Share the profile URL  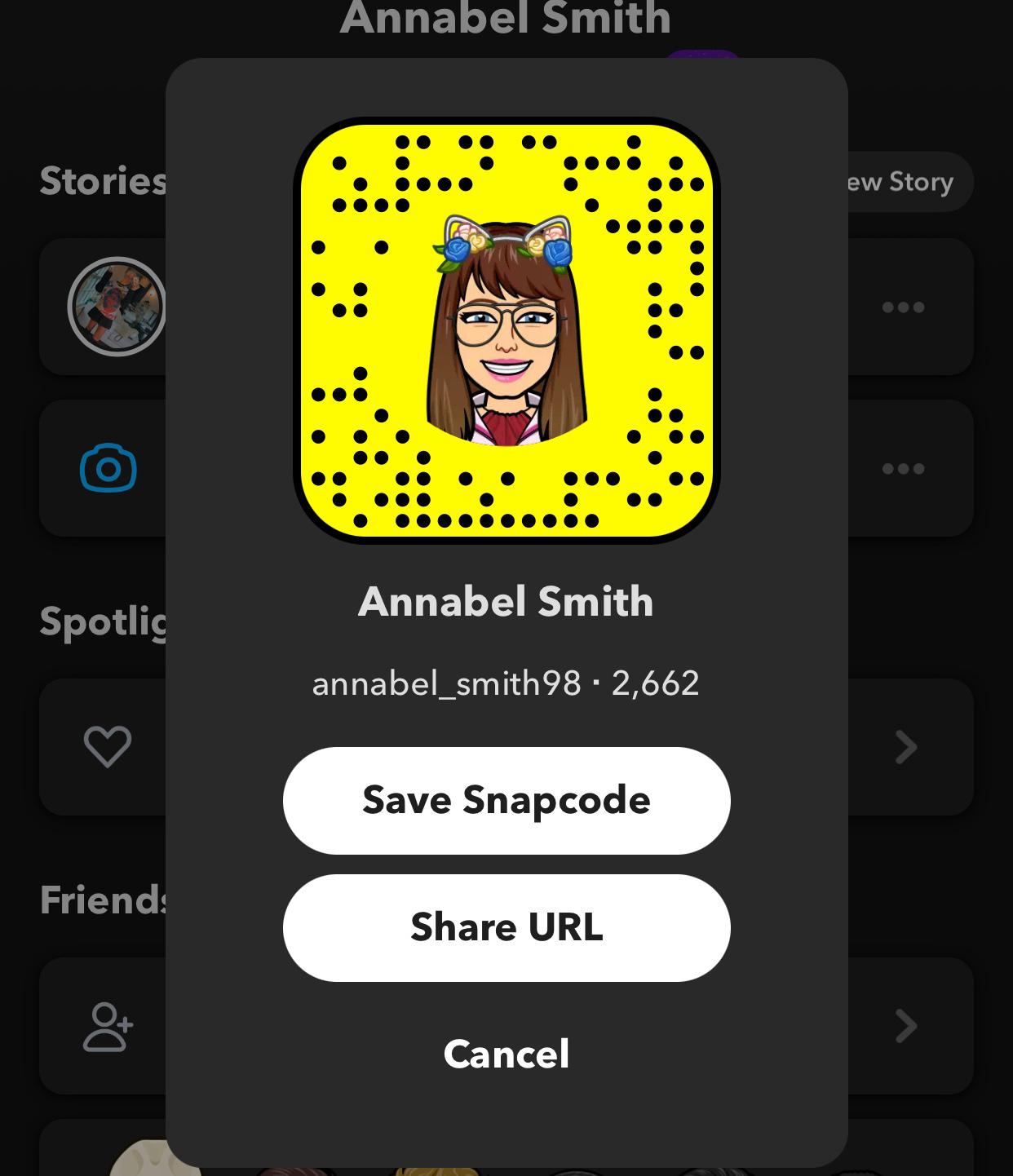[x=506, y=927]
